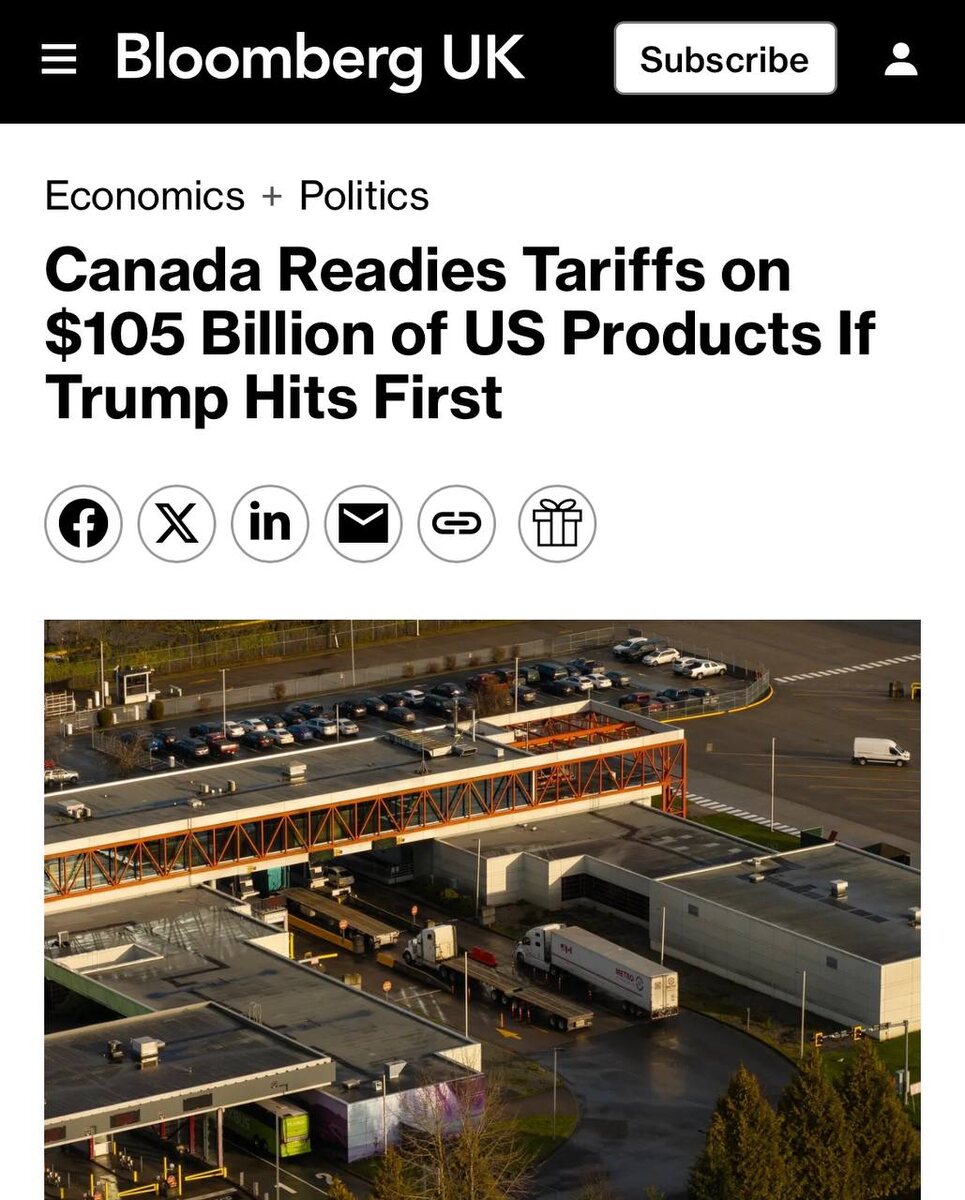The image size is (965, 1200).
Task: Share the article on LinkedIn
Action: [x=270, y=524]
